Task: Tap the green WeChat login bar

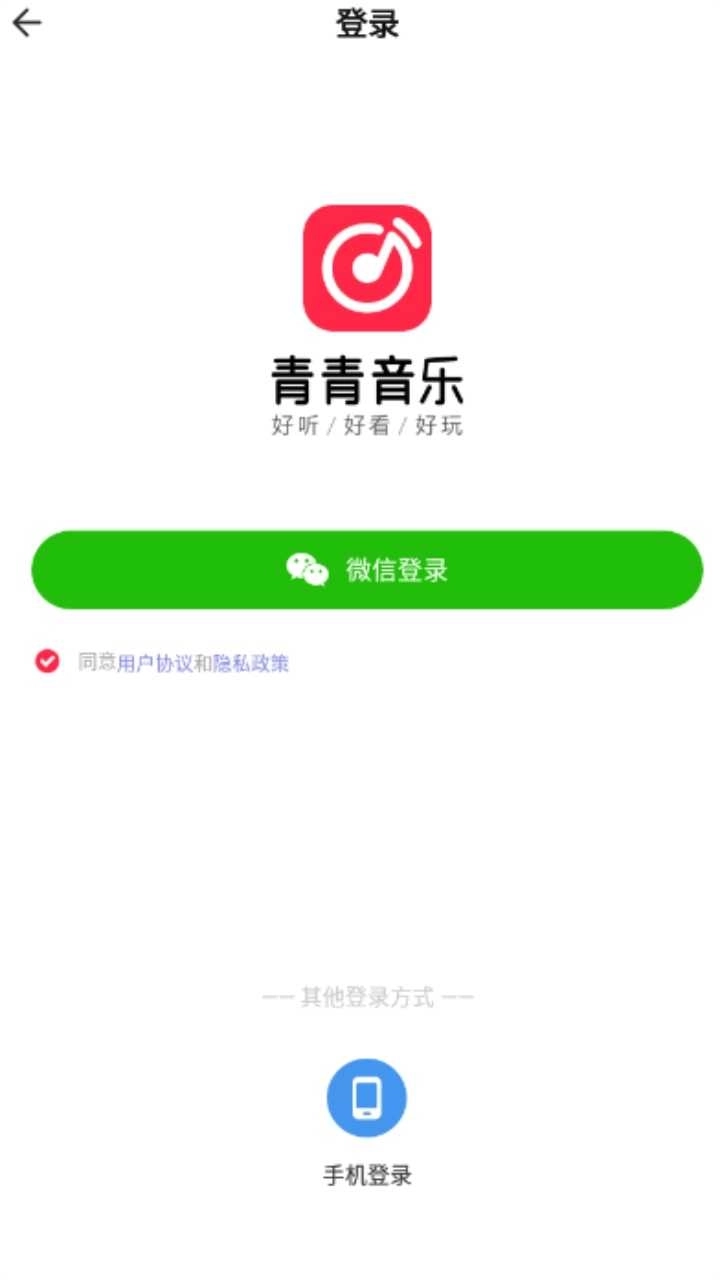Action: pyautogui.click(x=368, y=569)
